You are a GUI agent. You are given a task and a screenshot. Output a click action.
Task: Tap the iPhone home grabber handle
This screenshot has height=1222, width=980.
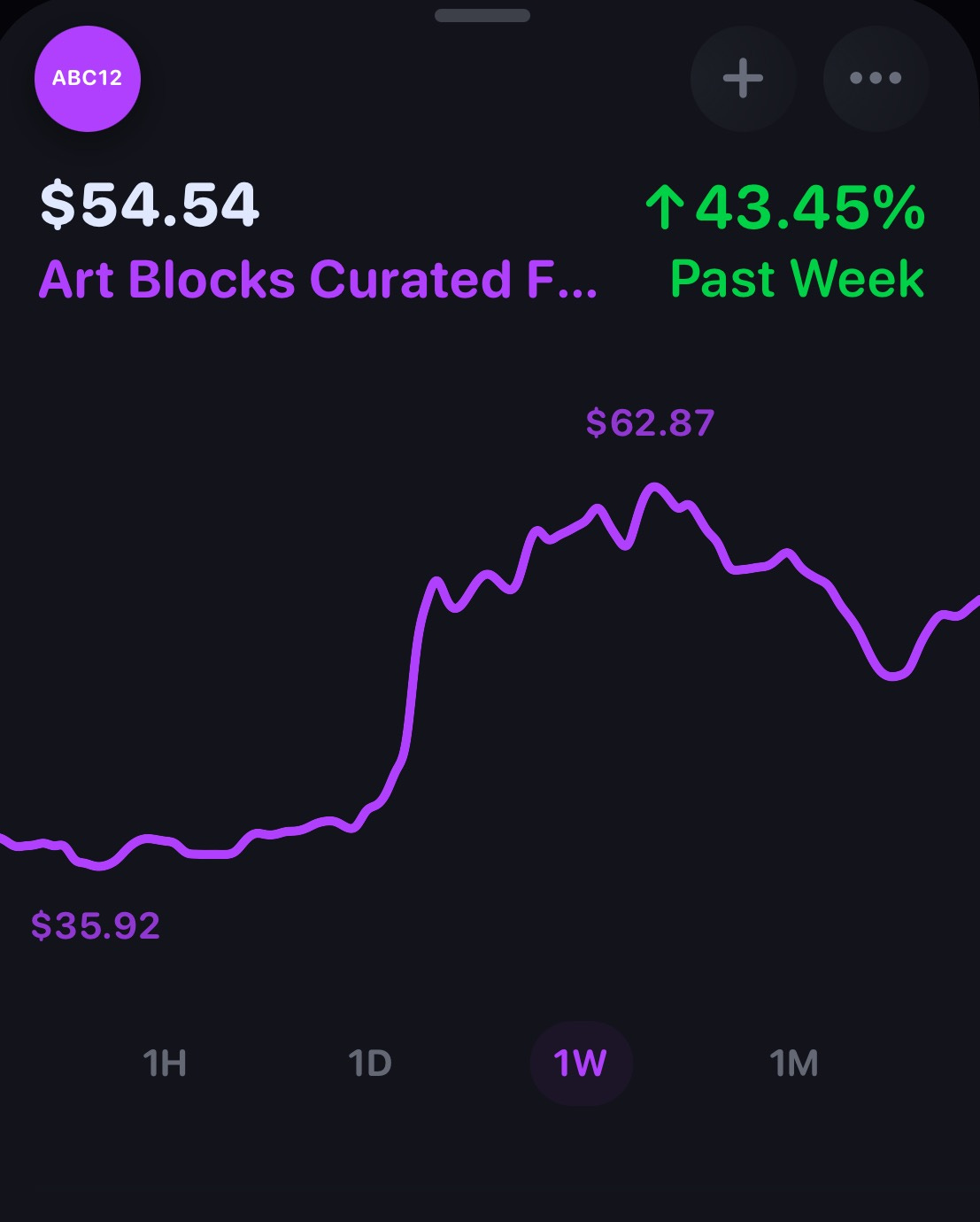[x=483, y=14]
